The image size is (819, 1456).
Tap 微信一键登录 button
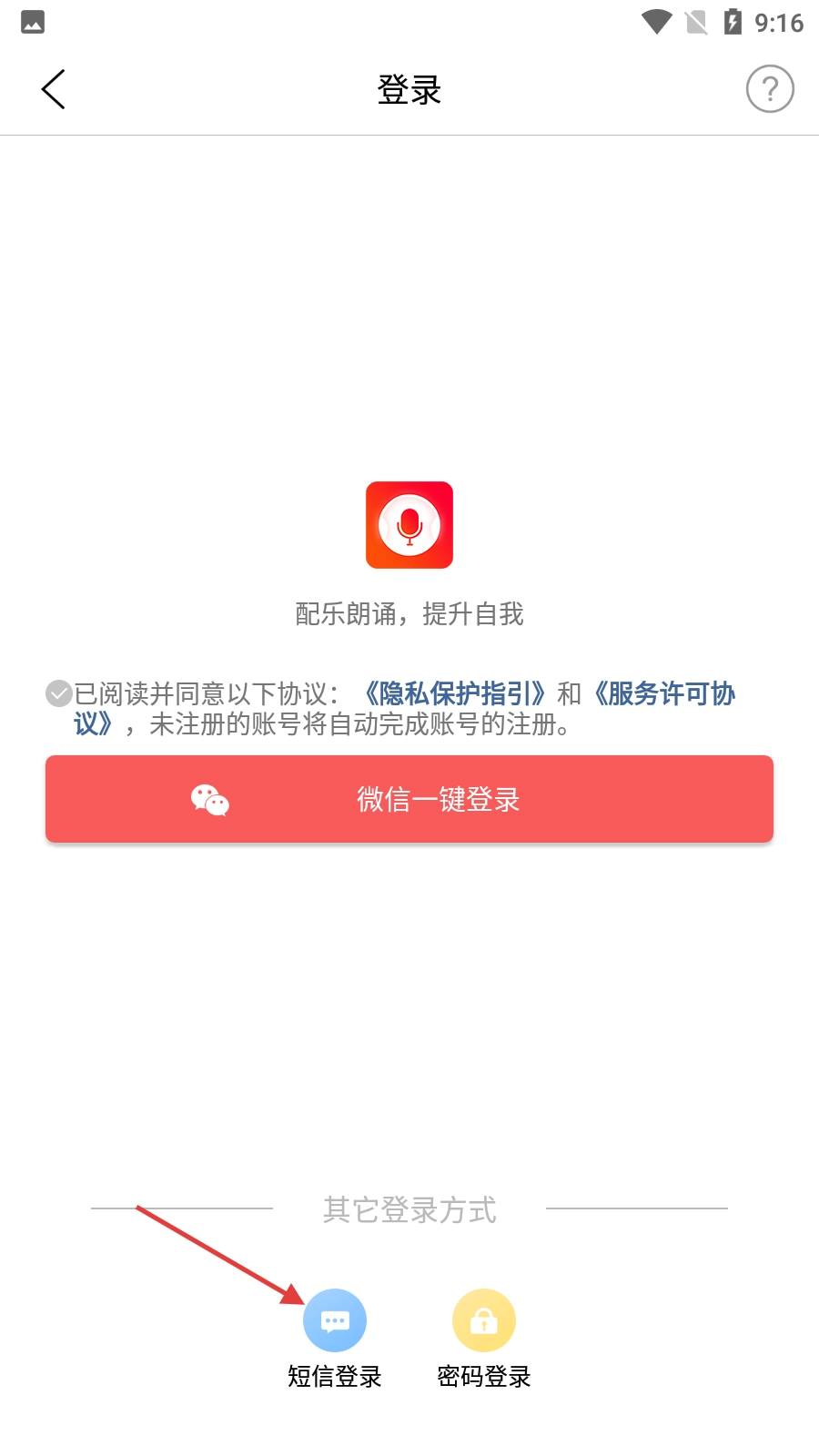[409, 799]
